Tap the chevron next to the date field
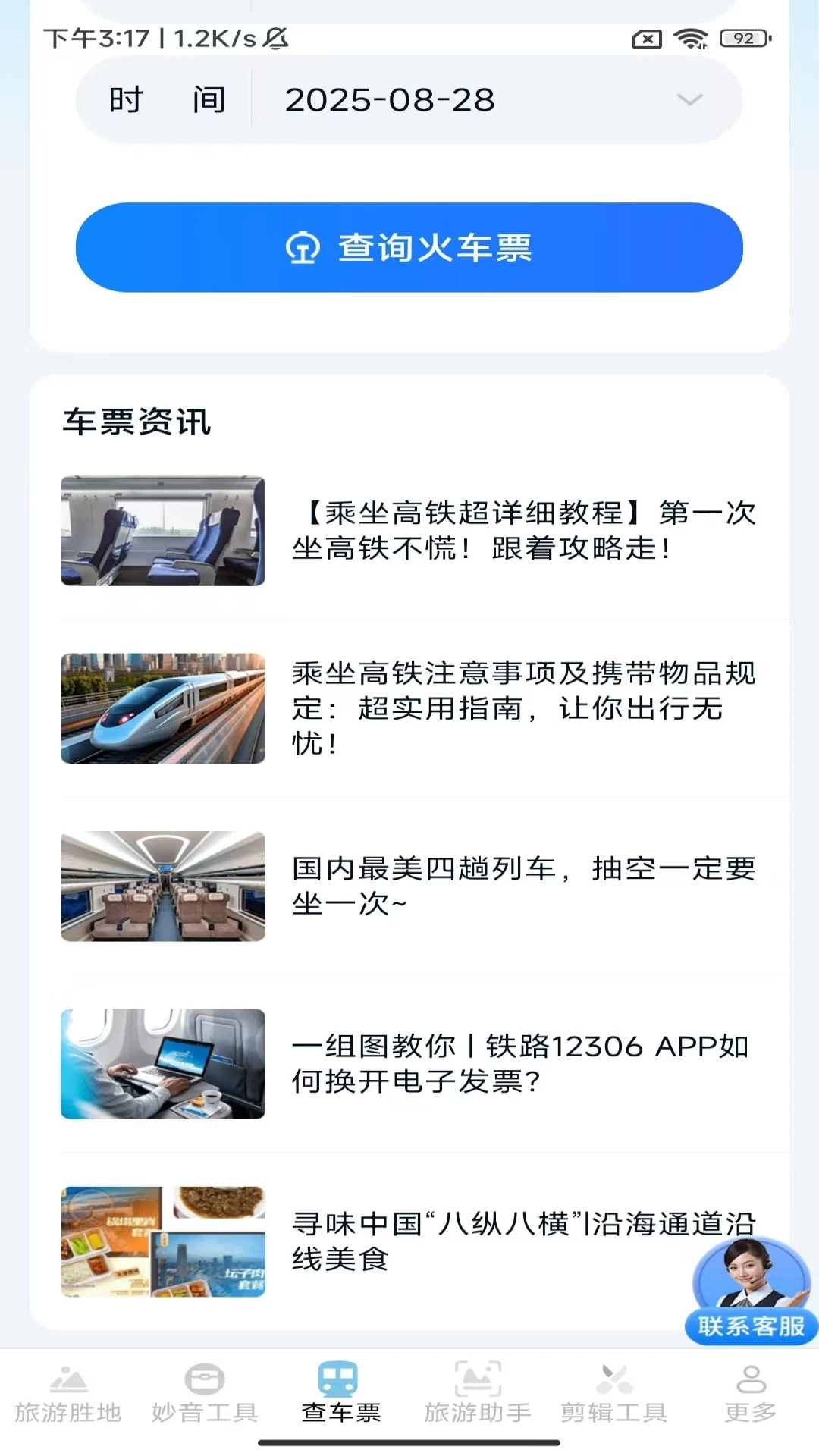This screenshot has width=819, height=1456. pos(687,99)
